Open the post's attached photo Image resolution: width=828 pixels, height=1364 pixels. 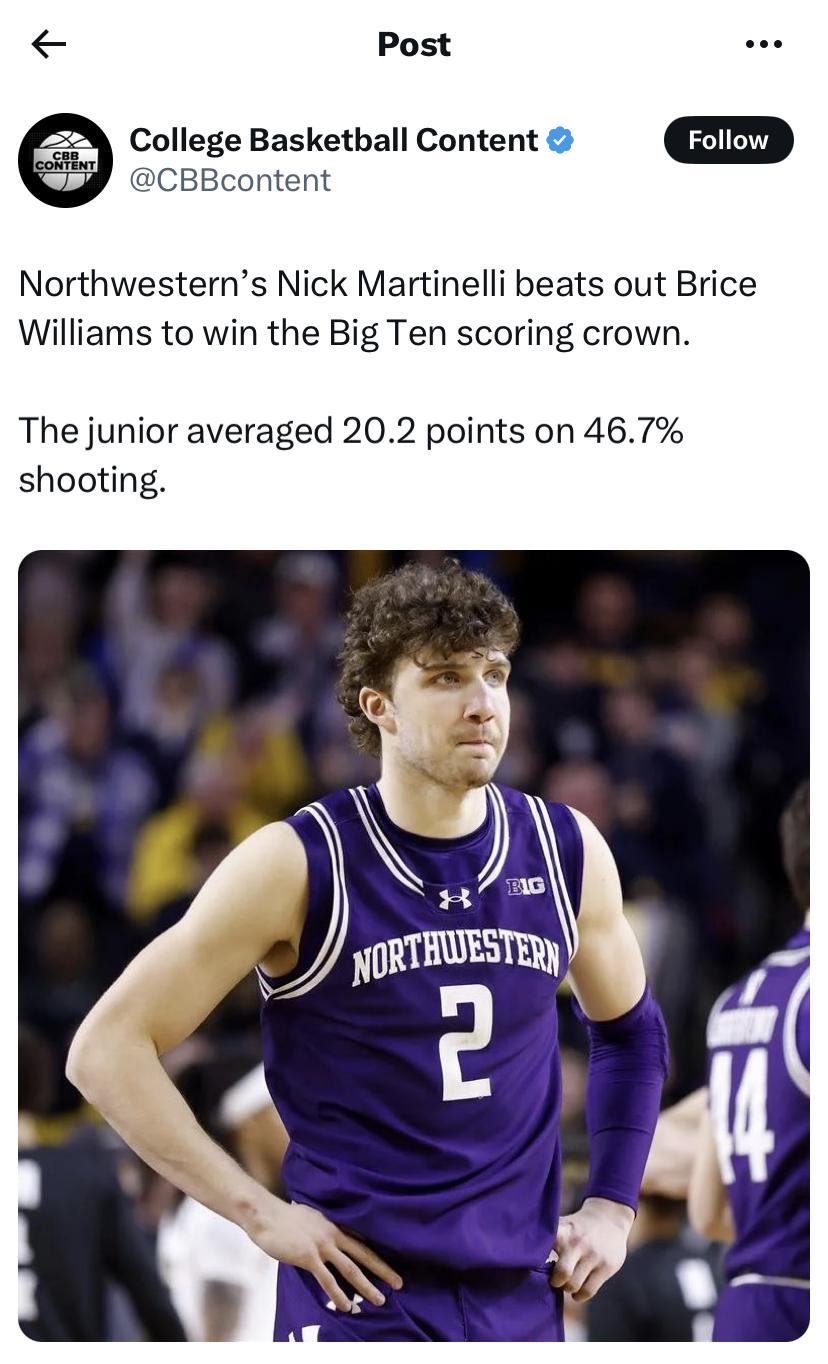414,946
